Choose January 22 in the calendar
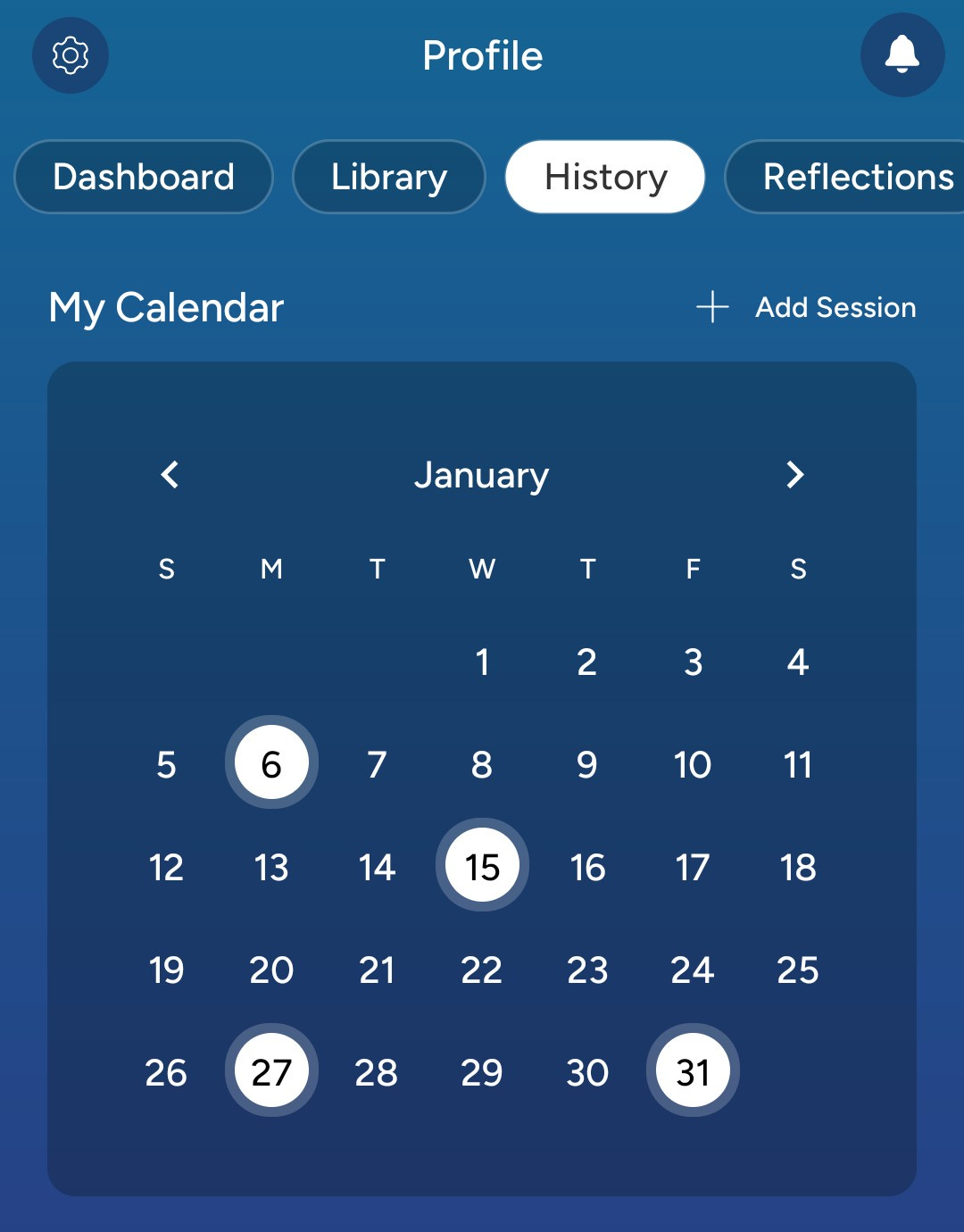The width and height of the screenshot is (964, 1232). 482,970
